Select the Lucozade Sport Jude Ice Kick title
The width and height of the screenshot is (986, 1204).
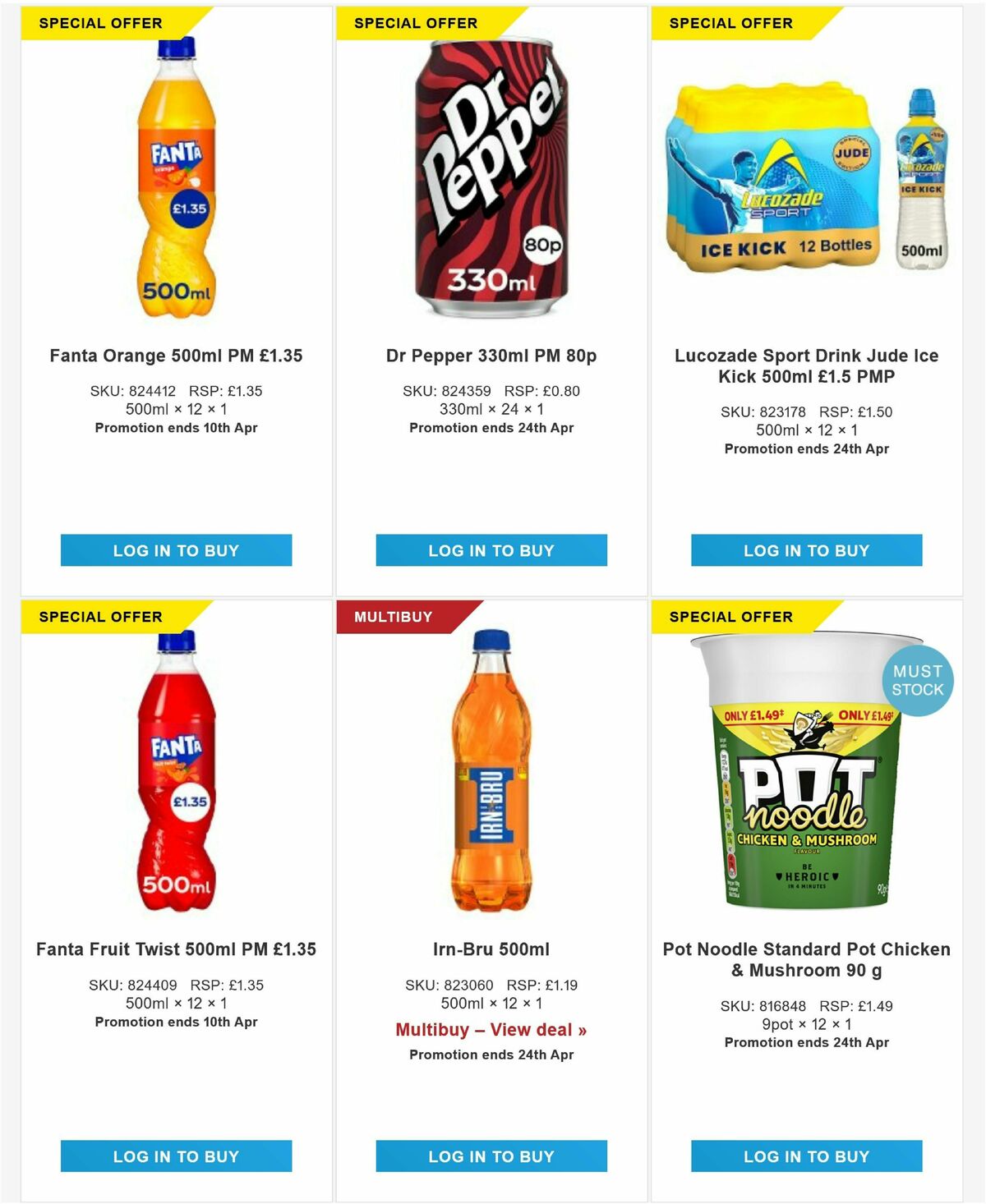coord(808,365)
